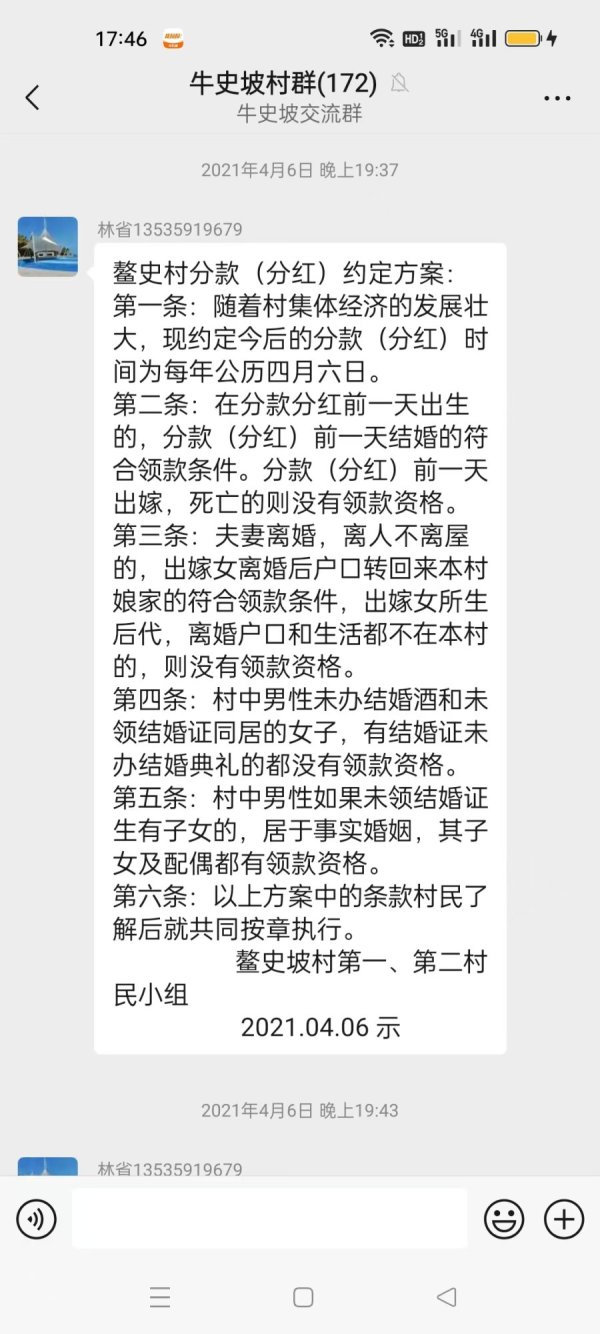Viewport: 600px width, 1334px height.
Task: Open 林省's avatar beside the 分红方案 message
Action: tap(47, 247)
